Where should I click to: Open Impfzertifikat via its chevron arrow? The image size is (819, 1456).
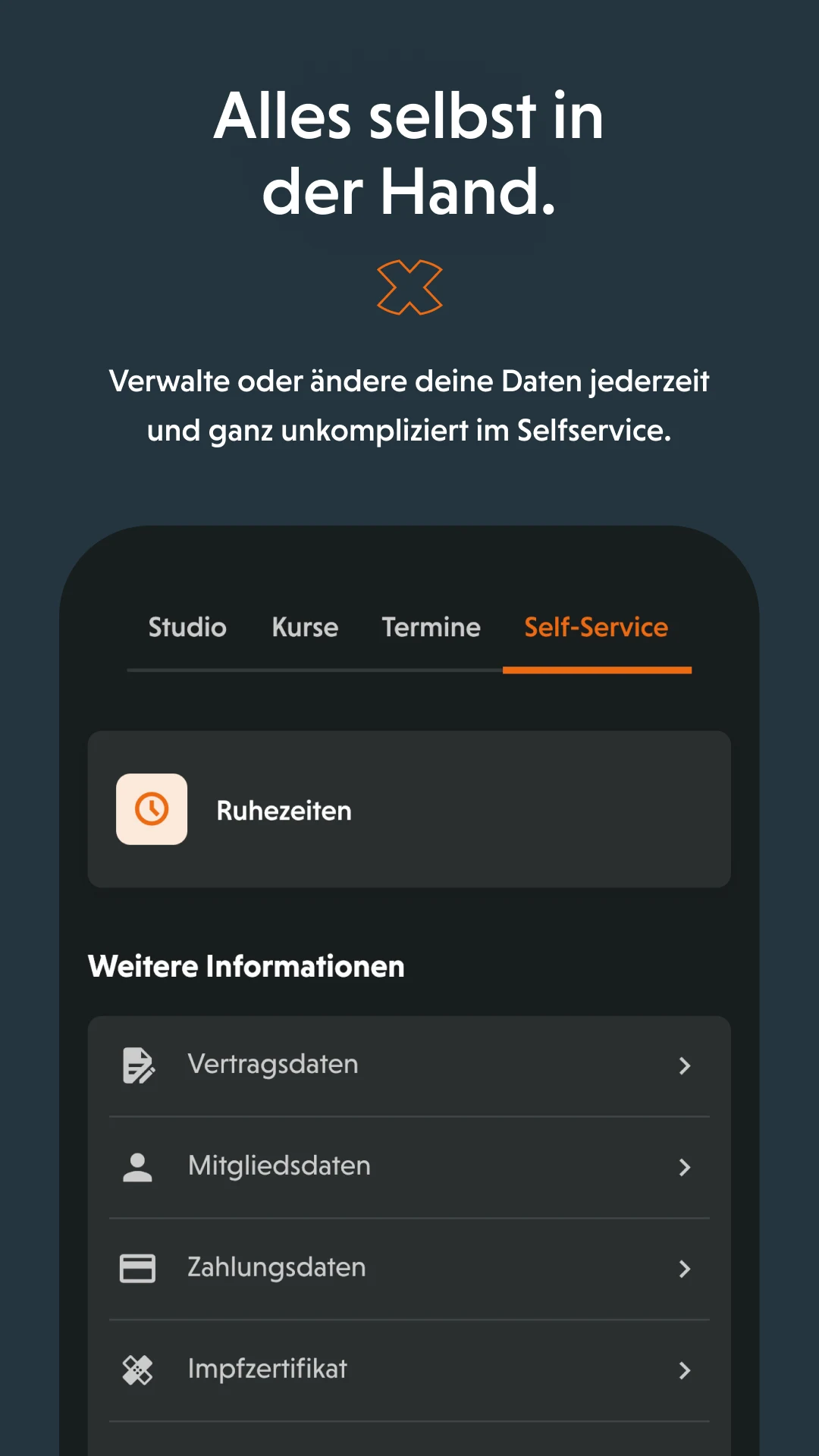[x=686, y=1369]
